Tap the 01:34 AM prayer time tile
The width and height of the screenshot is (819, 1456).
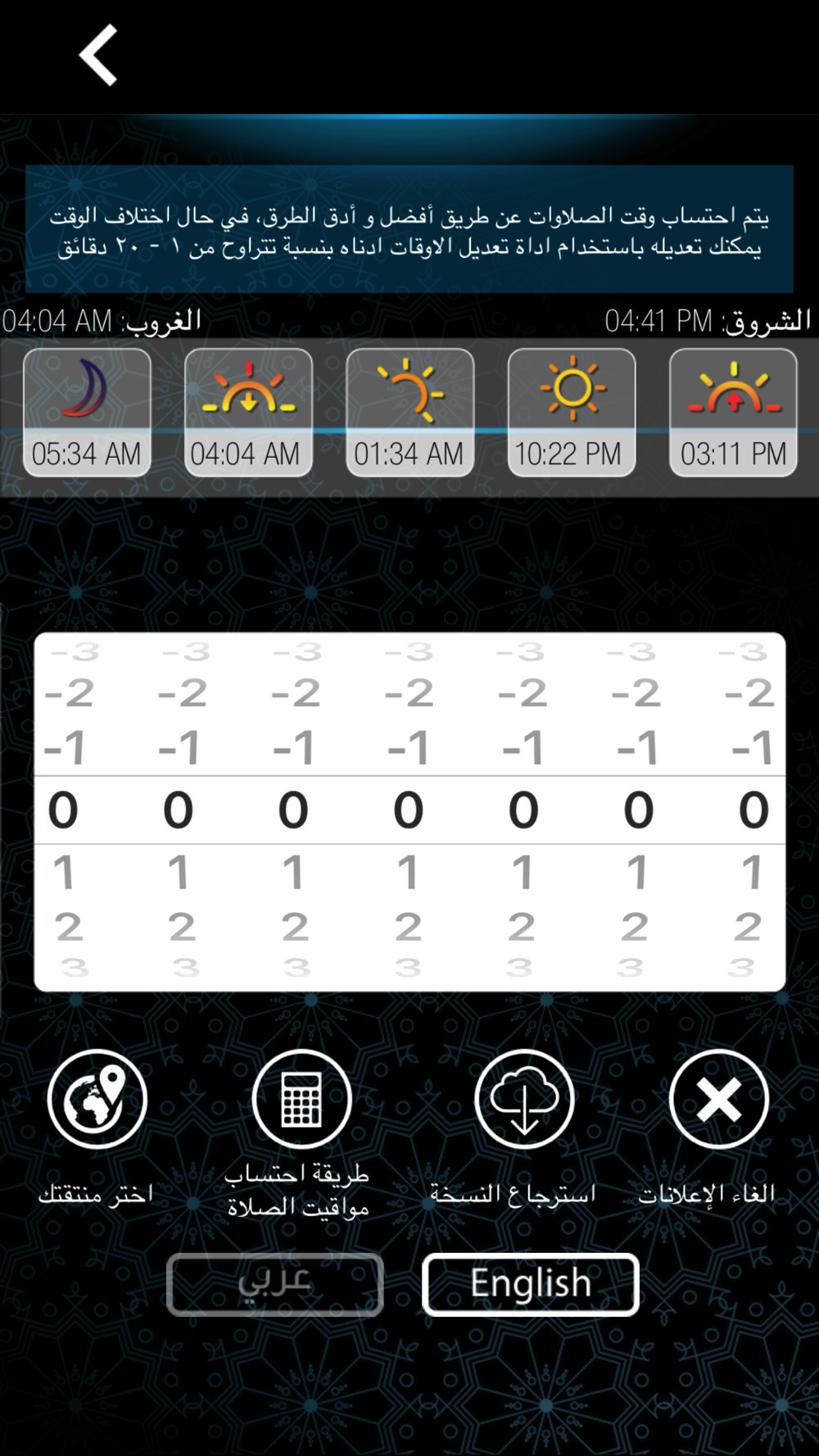409,413
